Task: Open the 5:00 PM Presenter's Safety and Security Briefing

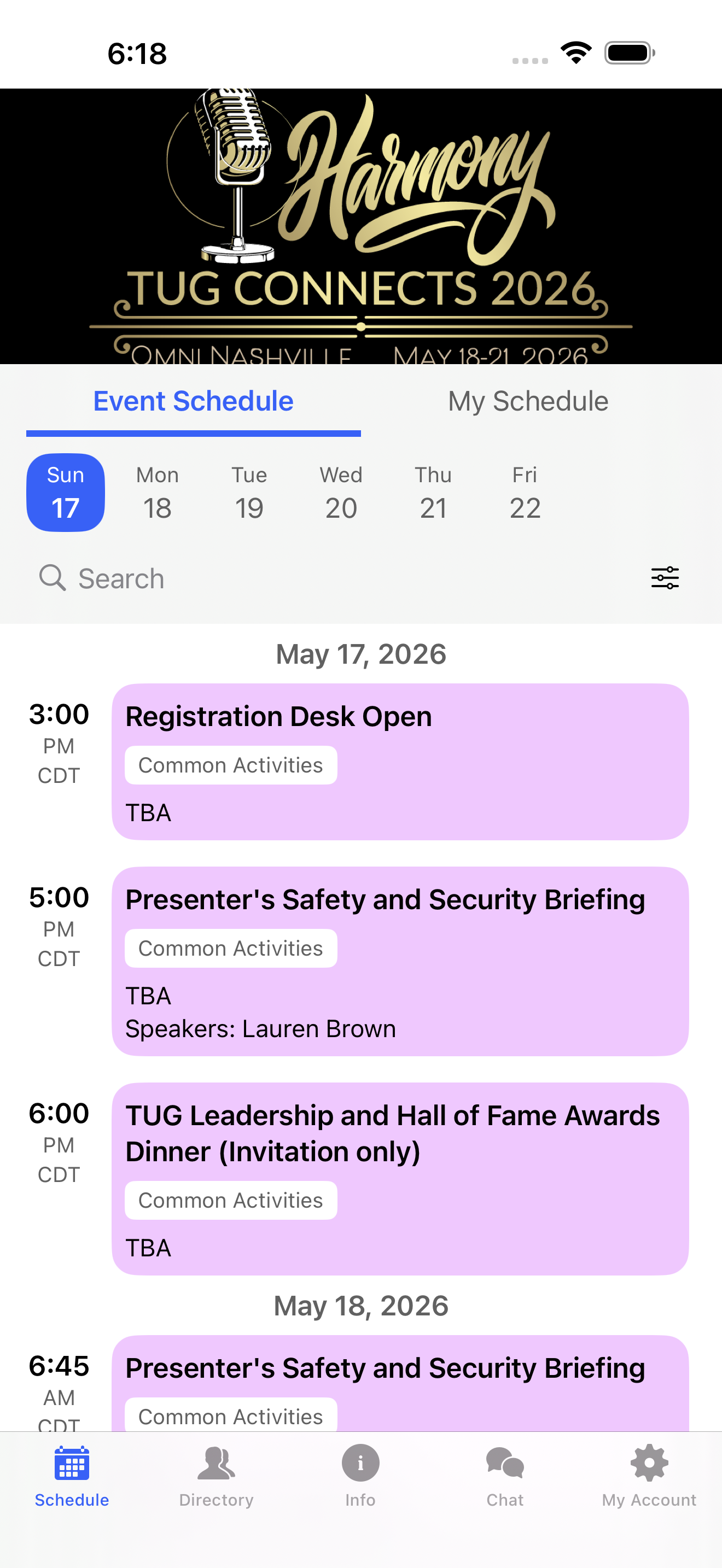Action: [x=400, y=961]
